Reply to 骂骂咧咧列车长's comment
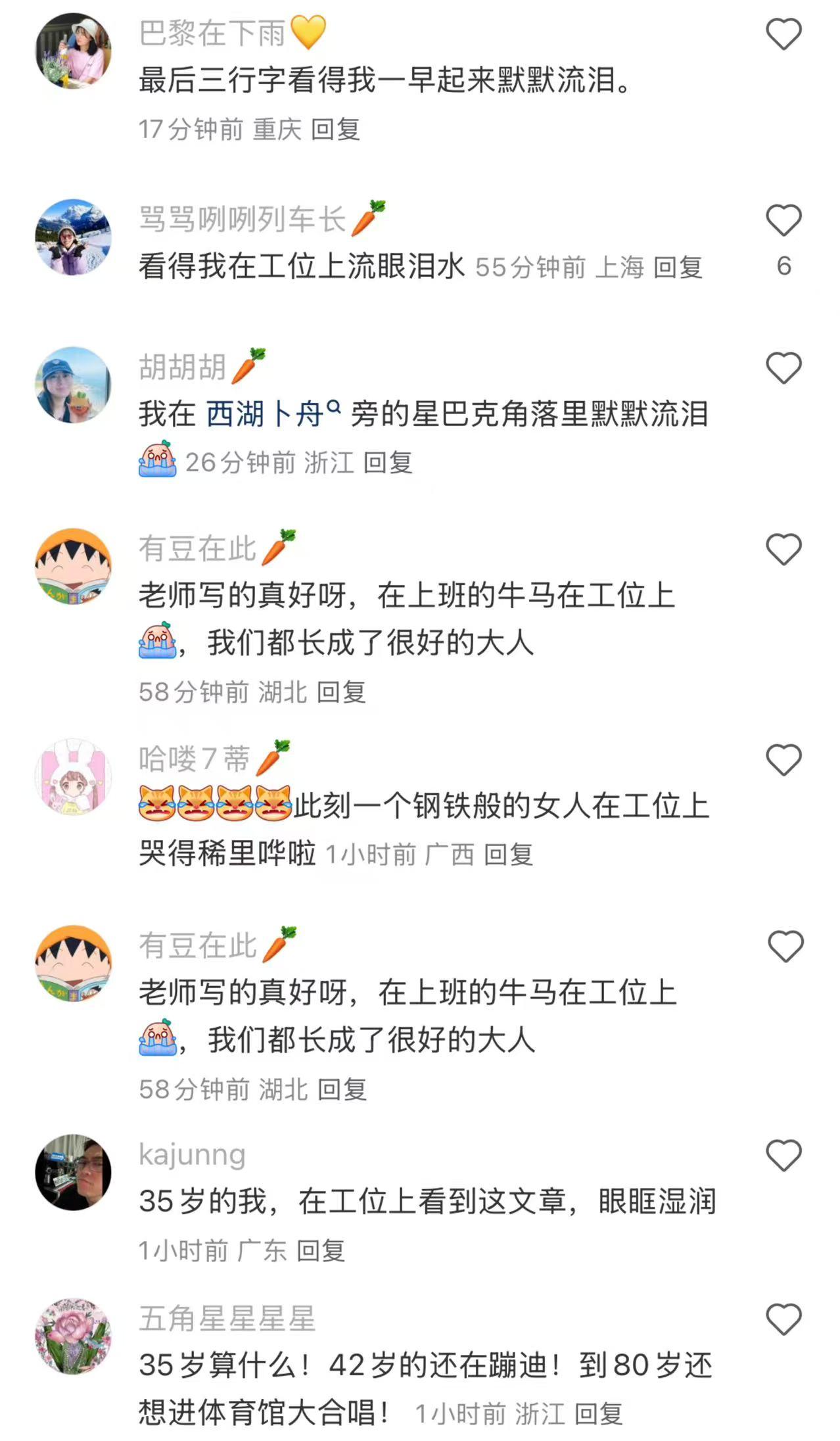 [678, 268]
